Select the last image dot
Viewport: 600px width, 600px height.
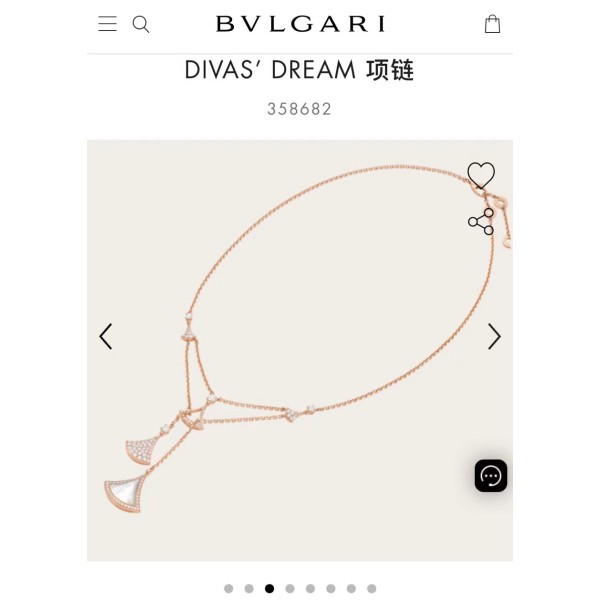[x=372, y=589]
